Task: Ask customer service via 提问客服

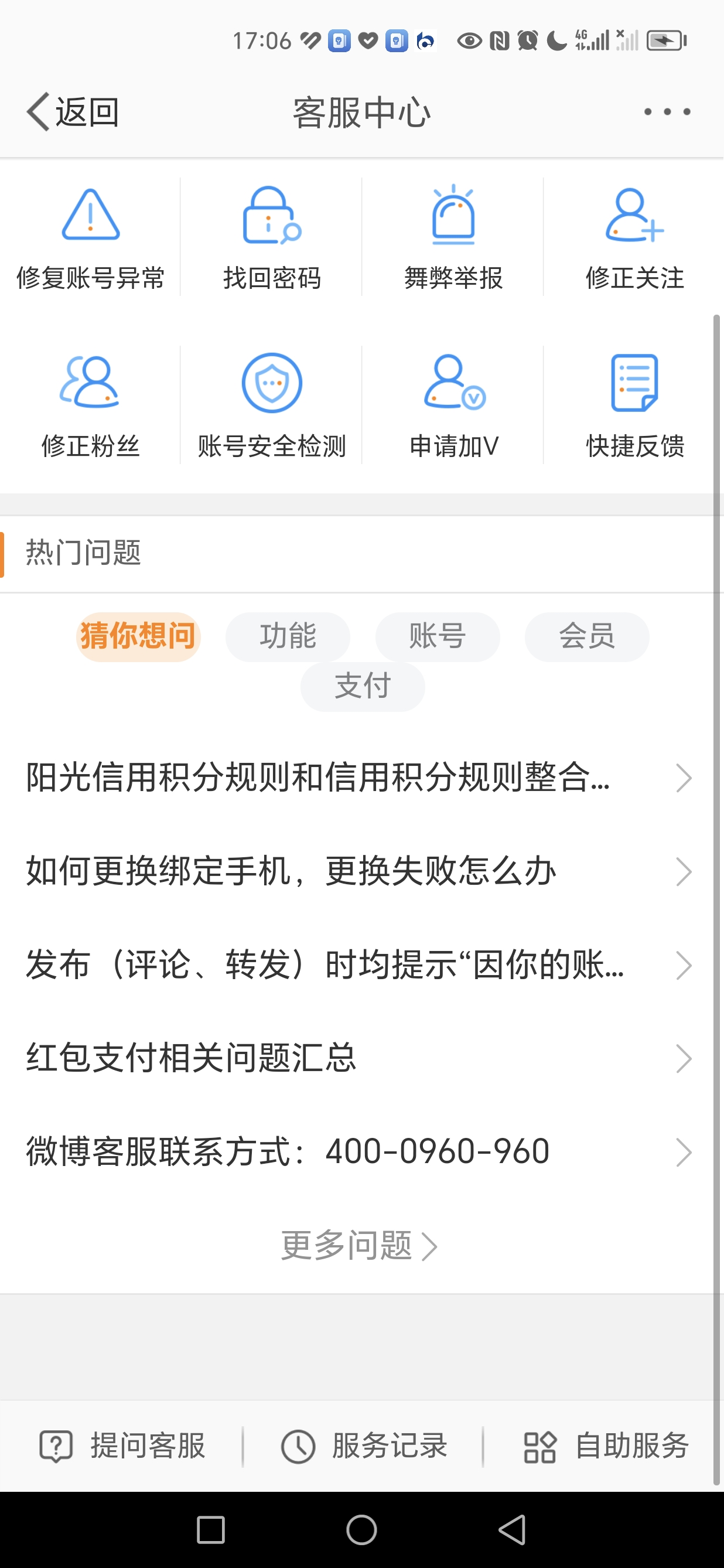Action: pos(122,1446)
